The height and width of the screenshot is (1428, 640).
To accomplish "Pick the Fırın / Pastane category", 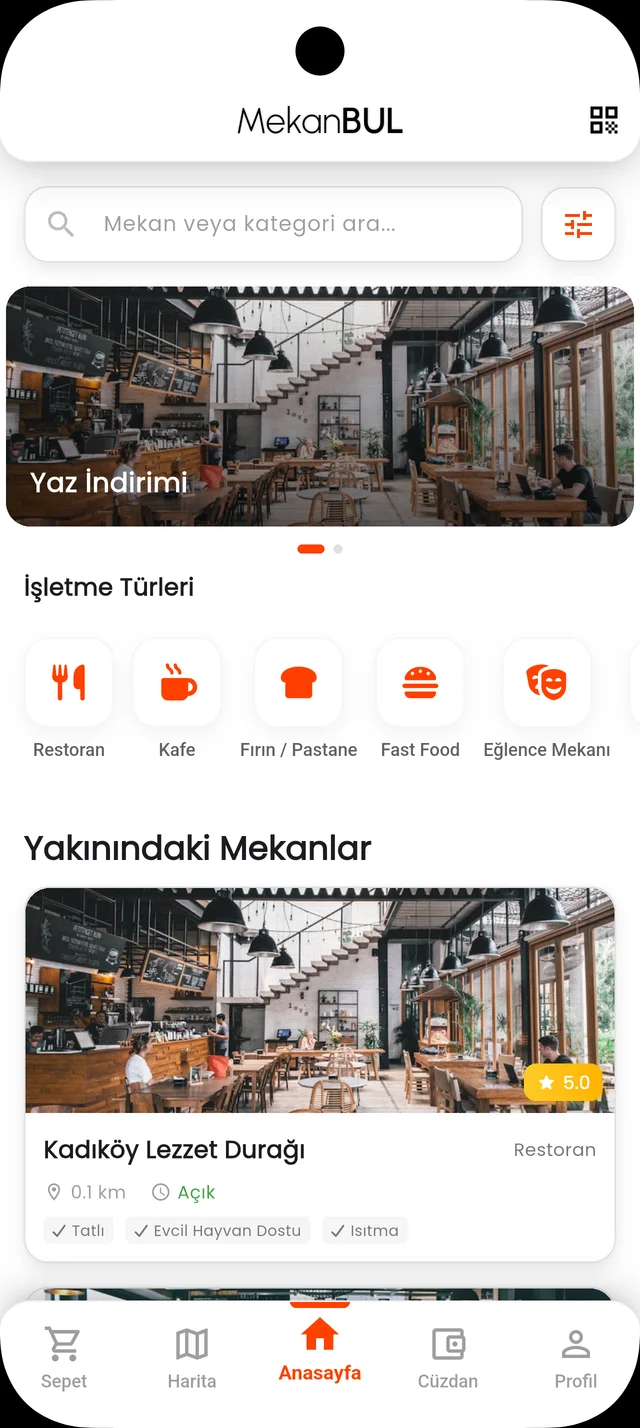I will tap(298, 683).
